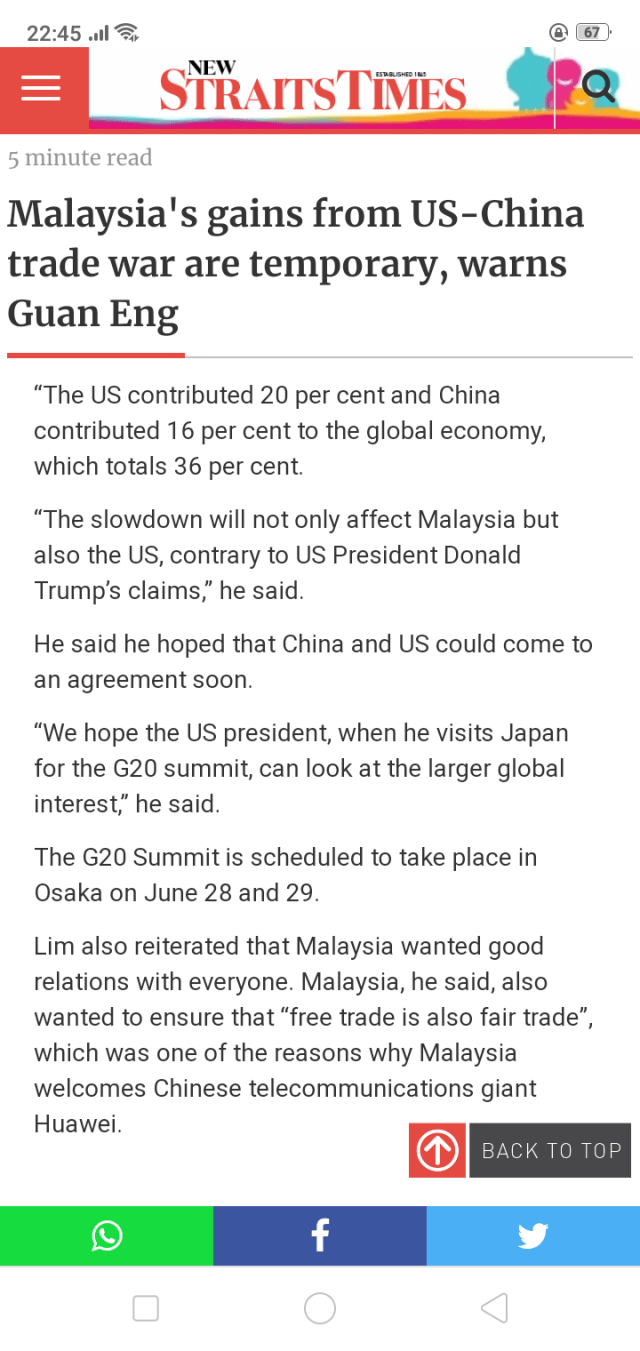640x1351 pixels.
Task: Share article via WhatsApp
Action: [x=106, y=1236]
